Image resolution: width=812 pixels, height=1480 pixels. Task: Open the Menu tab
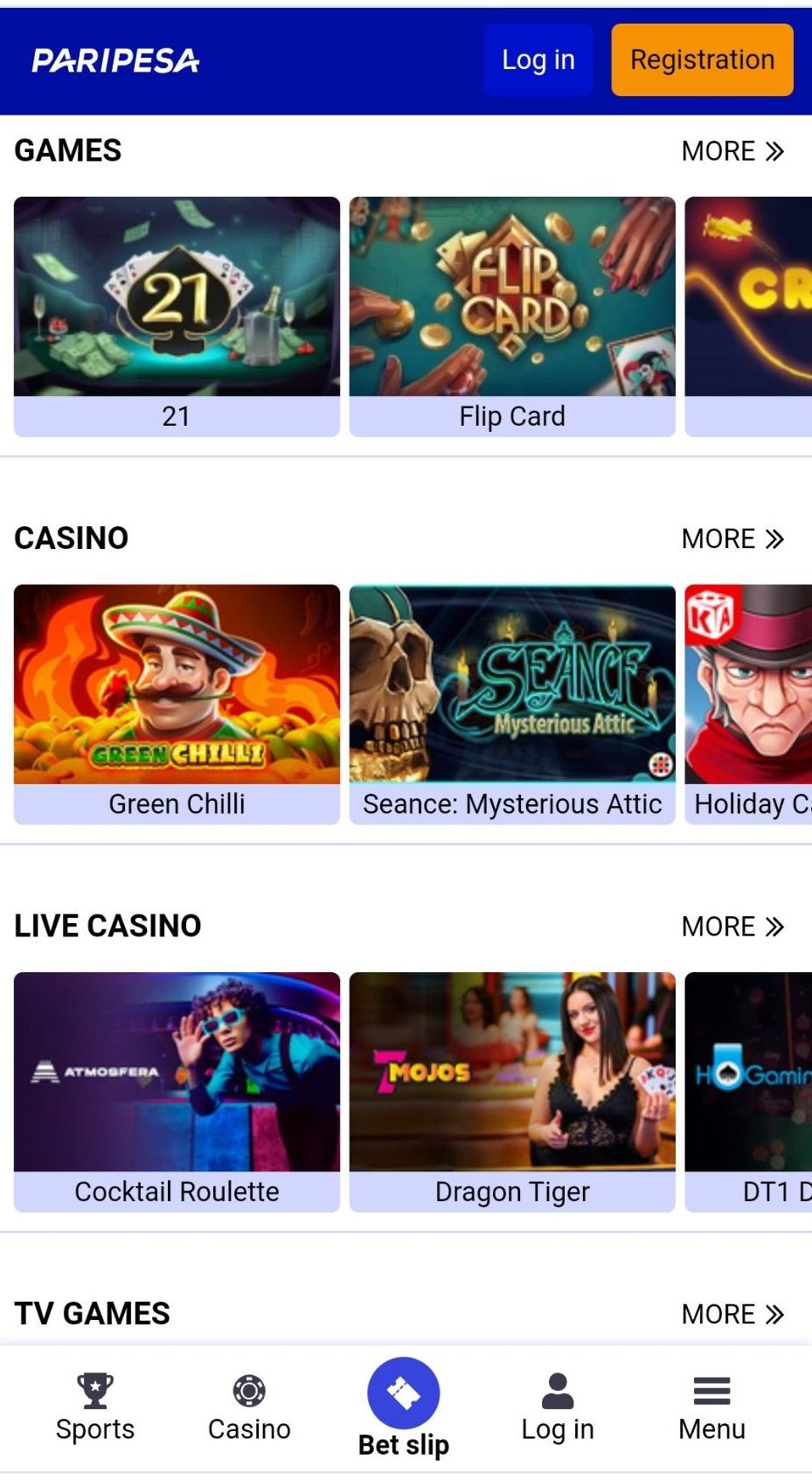[x=711, y=1407]
